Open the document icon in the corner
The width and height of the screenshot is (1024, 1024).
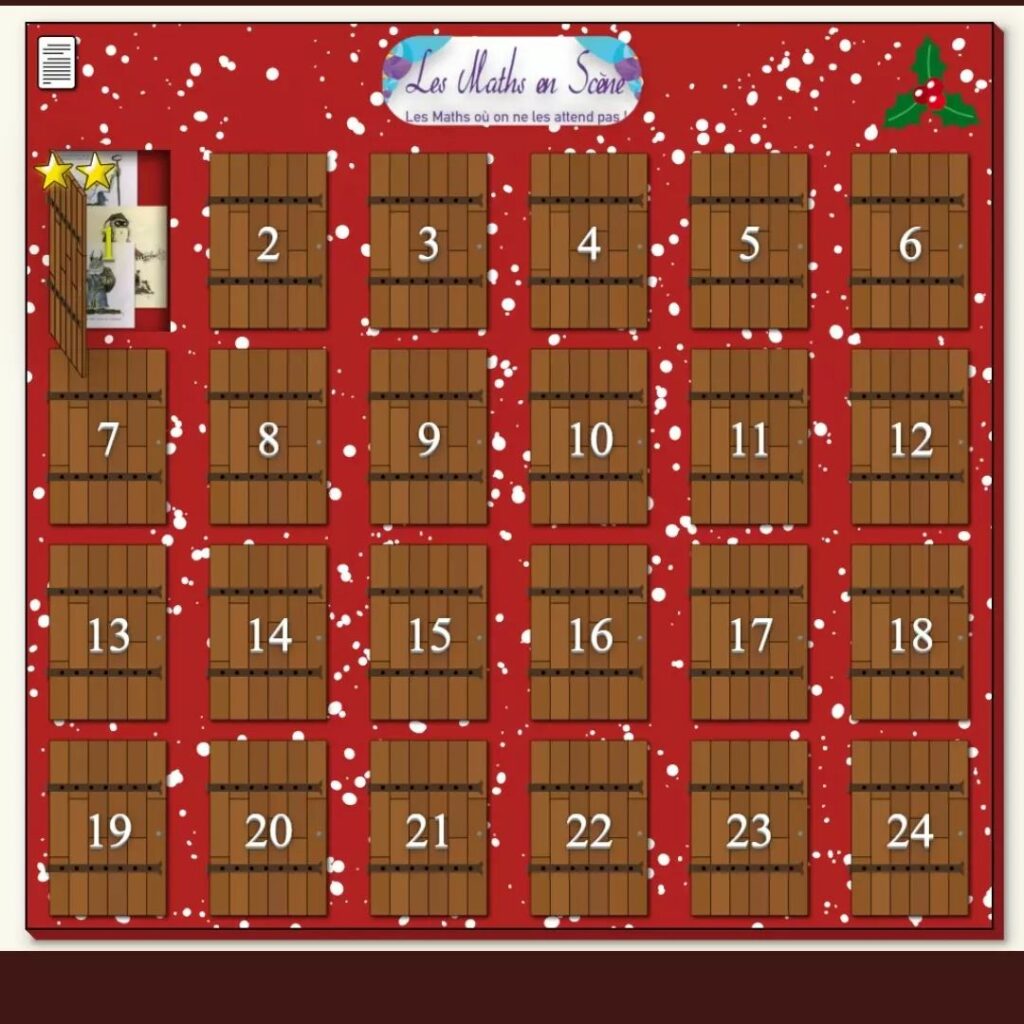57,63
